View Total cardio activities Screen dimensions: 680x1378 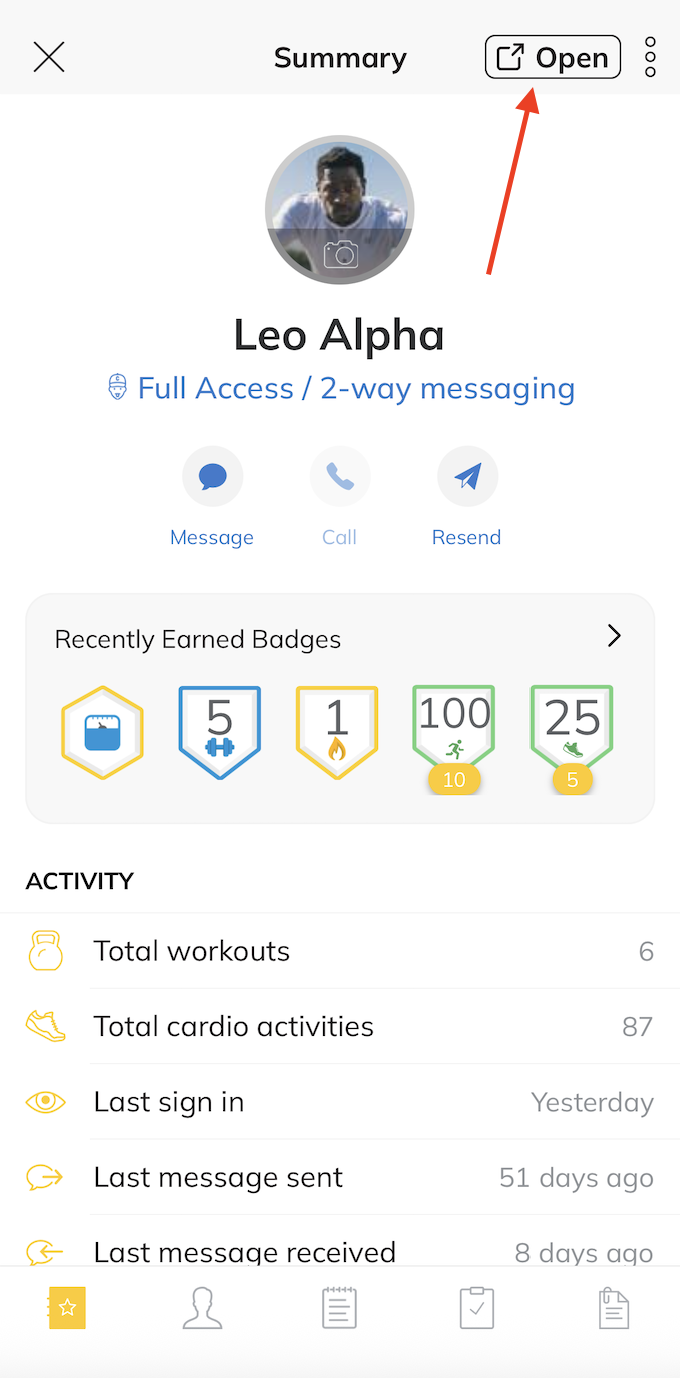point(340,1026)
